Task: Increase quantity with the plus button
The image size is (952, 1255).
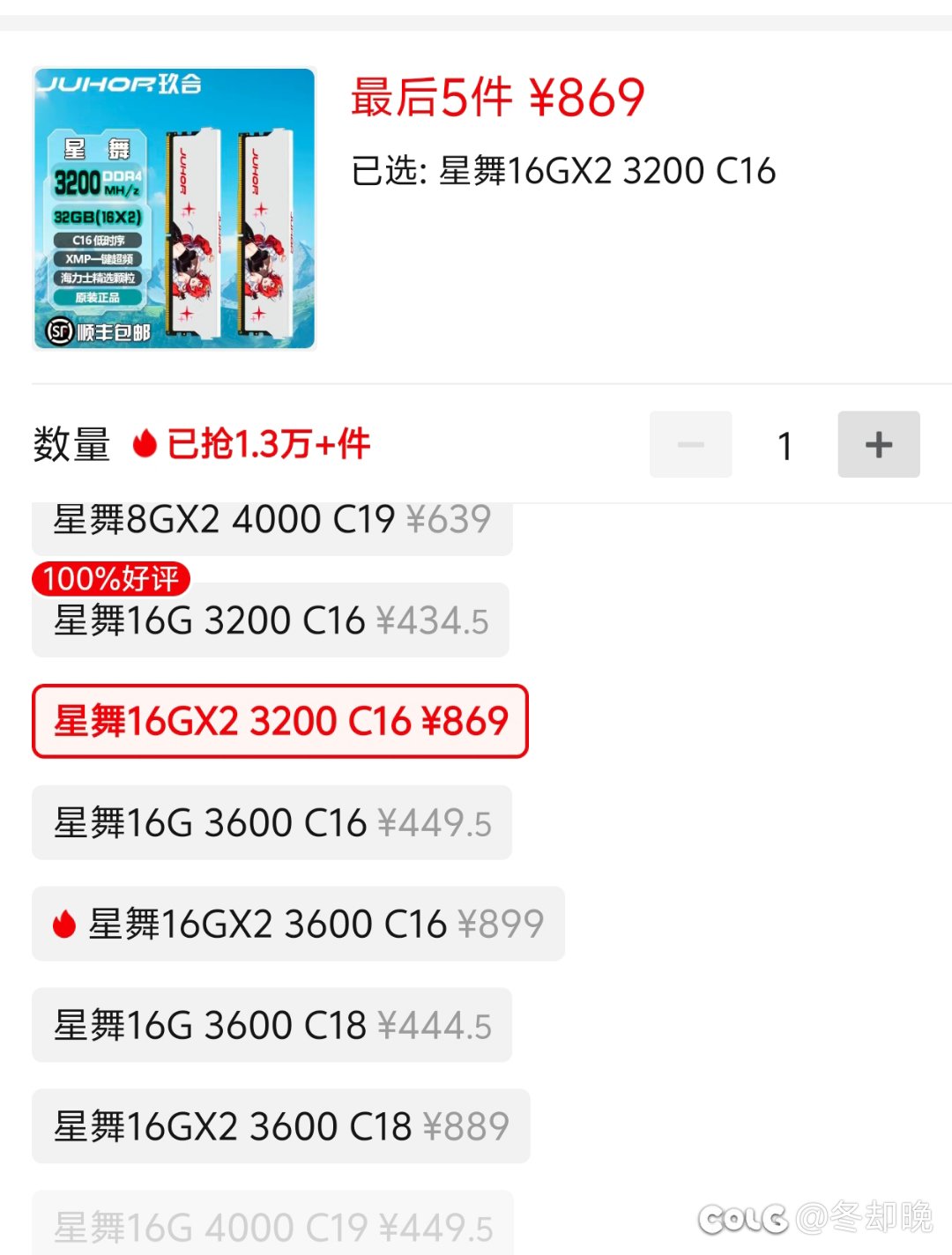Action: point(878,444)
